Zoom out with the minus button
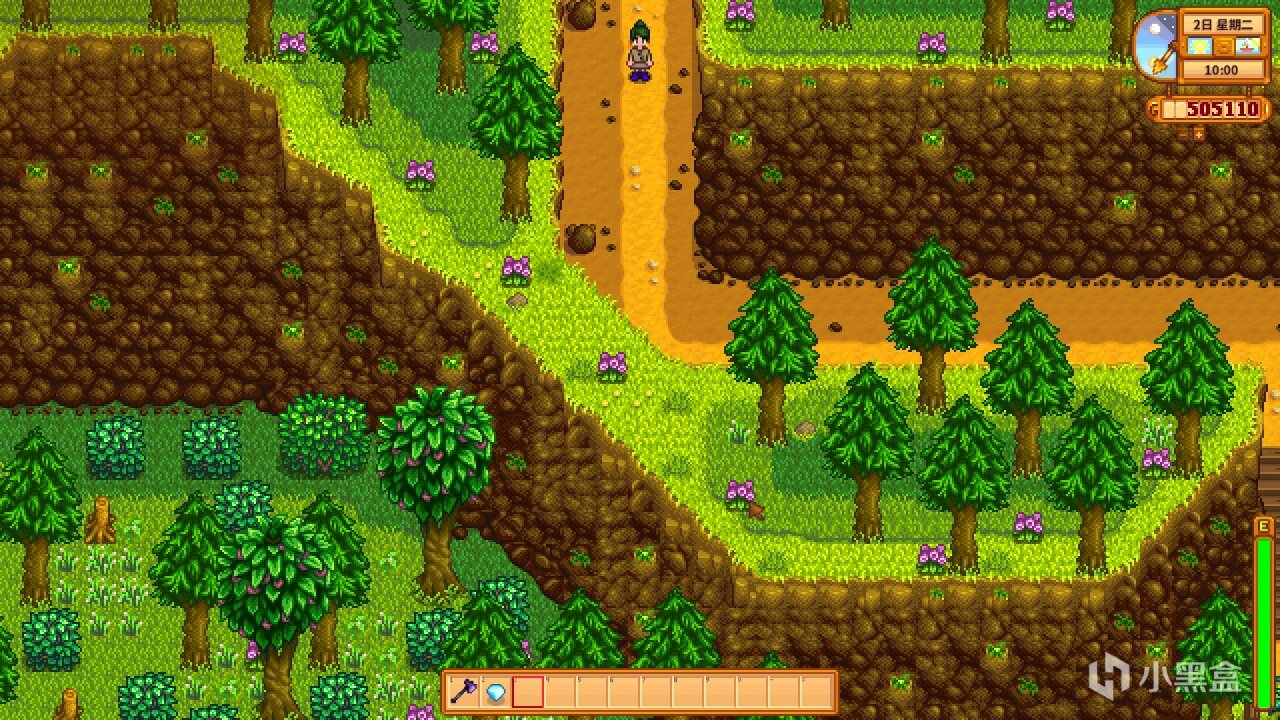The height and width of the screenshot is (720, 1280). (1183, 135)
